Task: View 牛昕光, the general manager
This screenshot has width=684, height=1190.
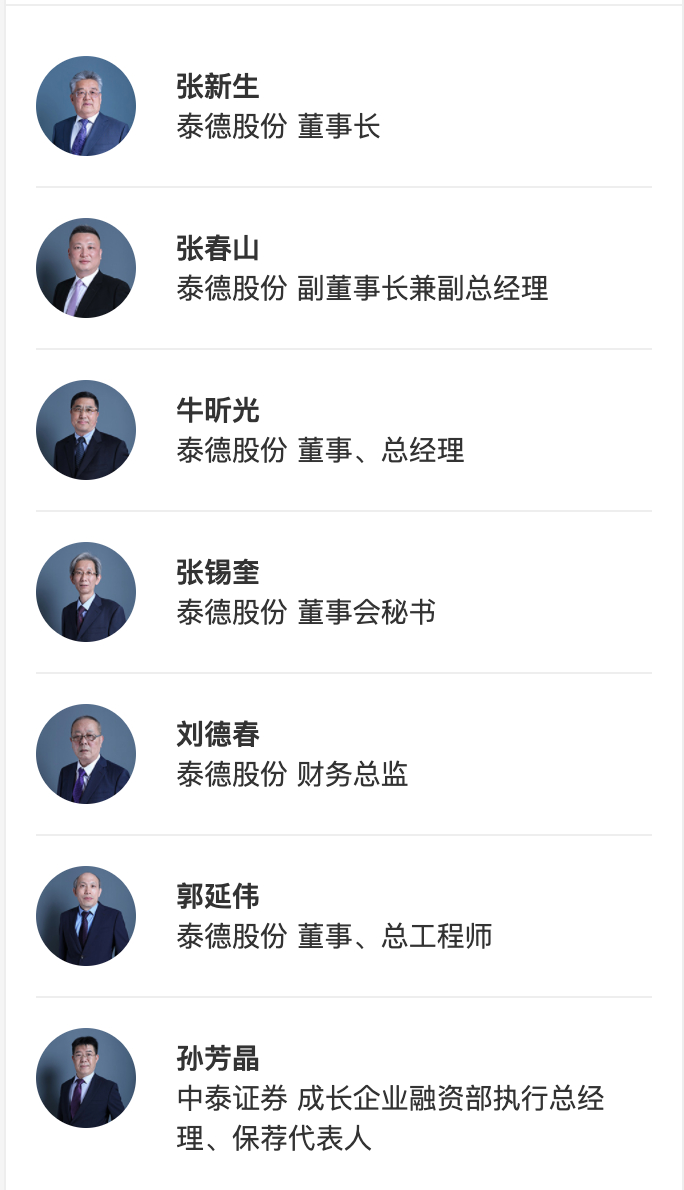Action: coord(343,430)
